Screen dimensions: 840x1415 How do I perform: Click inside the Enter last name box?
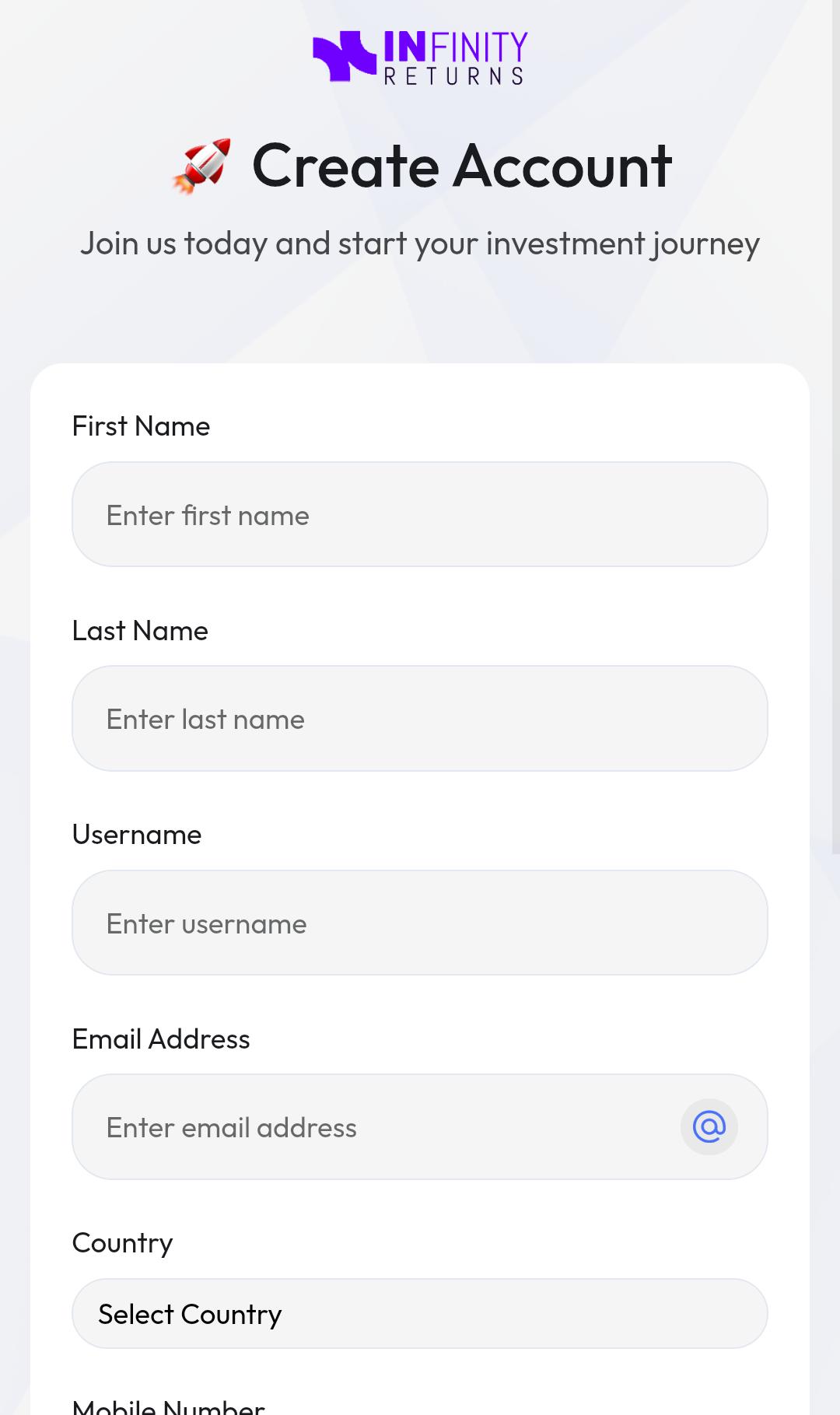click(x=420, y=718)
